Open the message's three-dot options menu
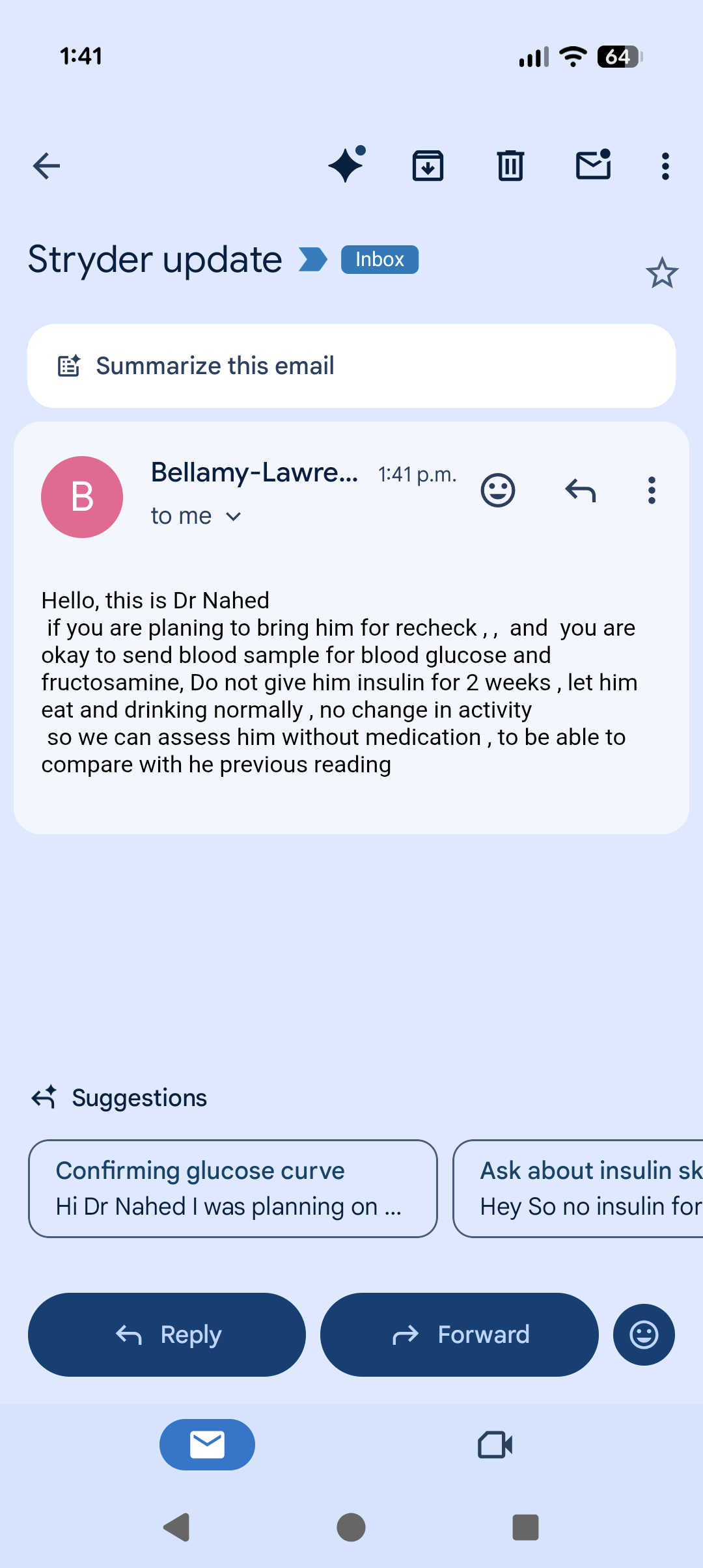Viewport: 703px width, 1568px height. click(651, 491)
